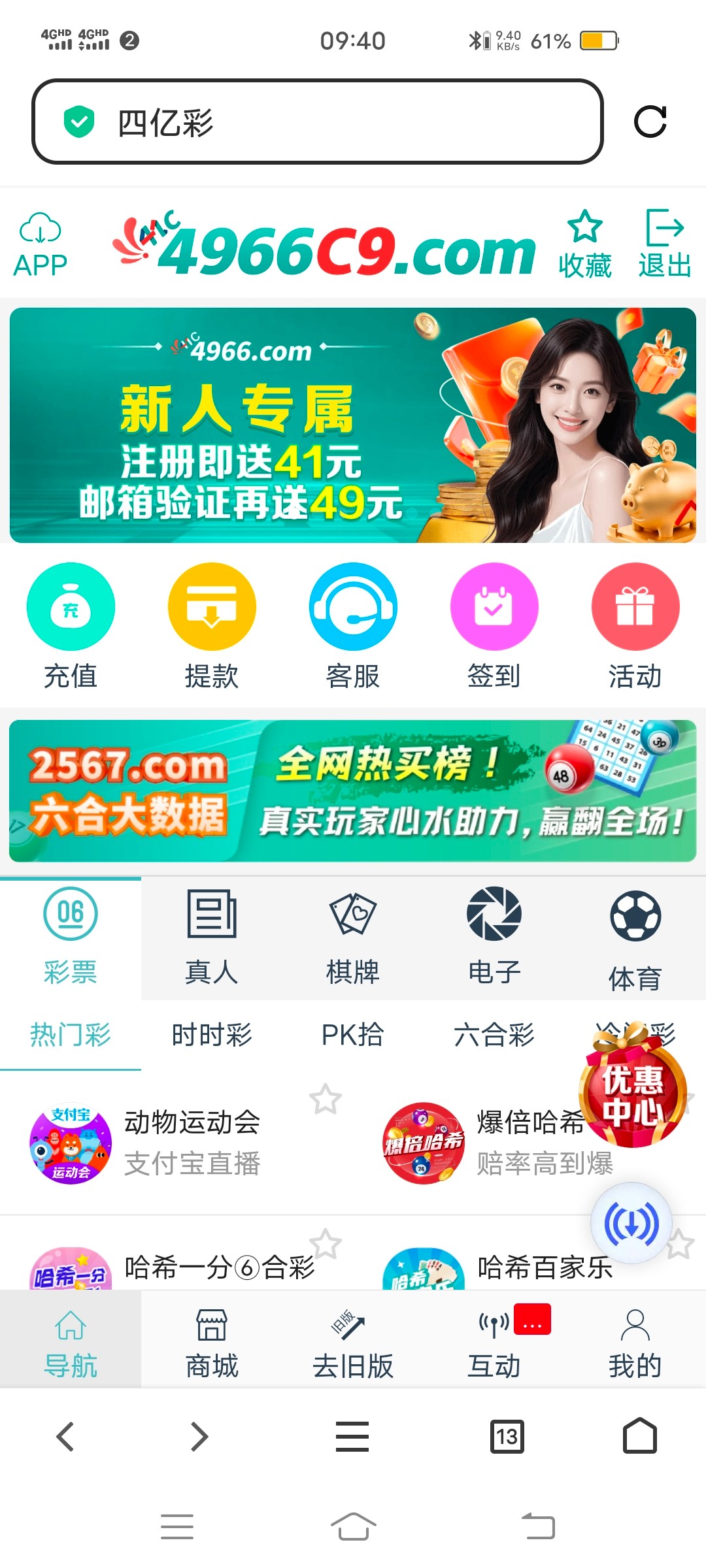Contact 客服 customer service

point(353,606)
